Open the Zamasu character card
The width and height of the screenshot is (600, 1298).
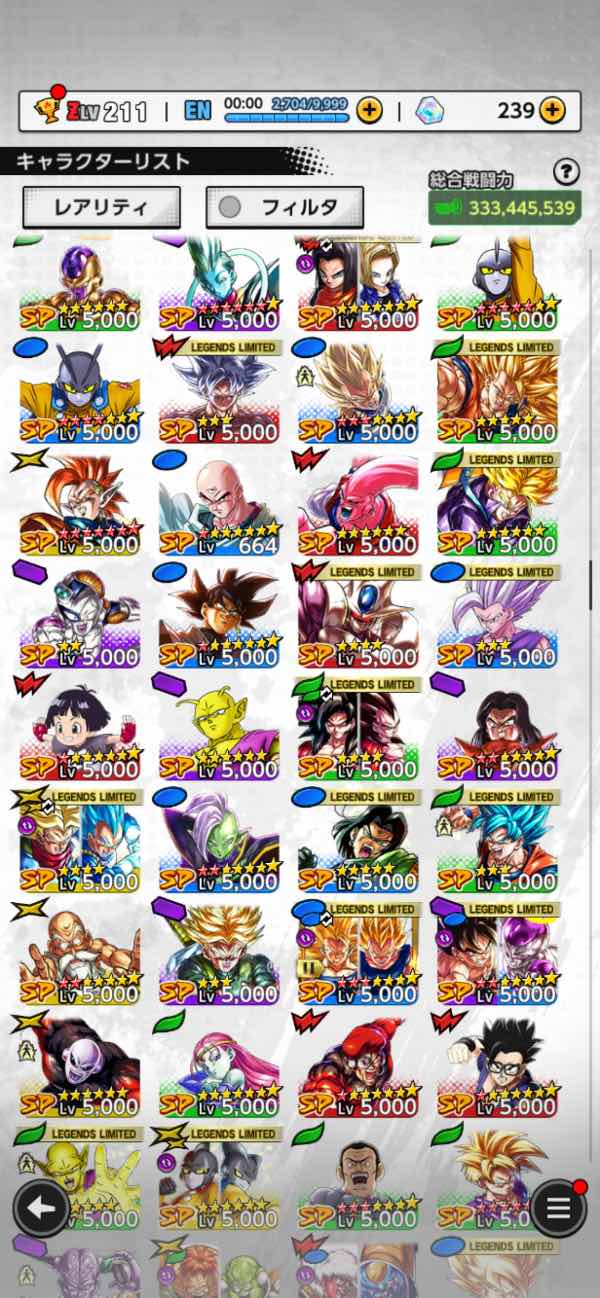pyautogui.click(x=219, y=842)
